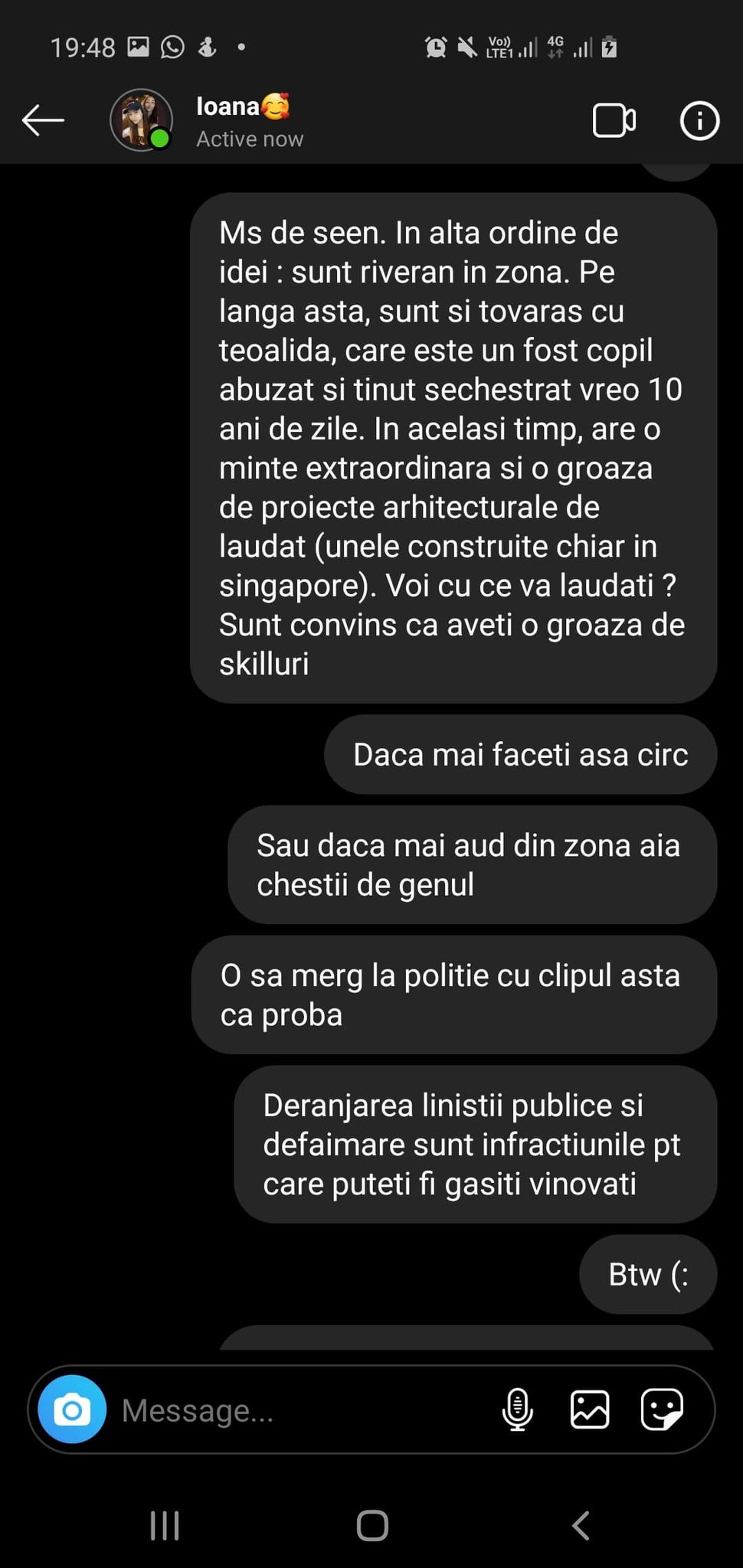This screenshot has width=743, height=1568.
Task: Open the conversation info icon
Action: [x=699, y=120]
